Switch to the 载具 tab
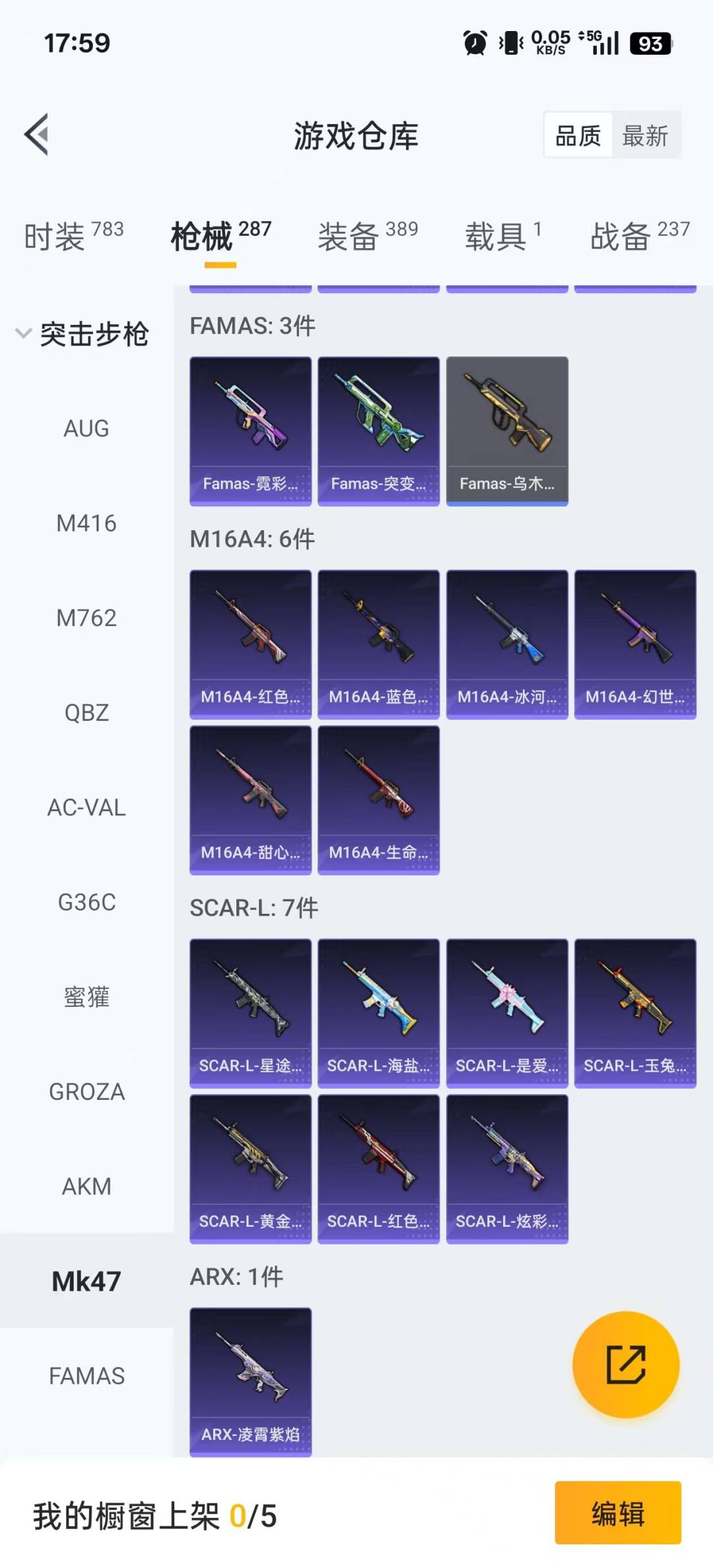The image size is (713, 1568). pos(503,236)
